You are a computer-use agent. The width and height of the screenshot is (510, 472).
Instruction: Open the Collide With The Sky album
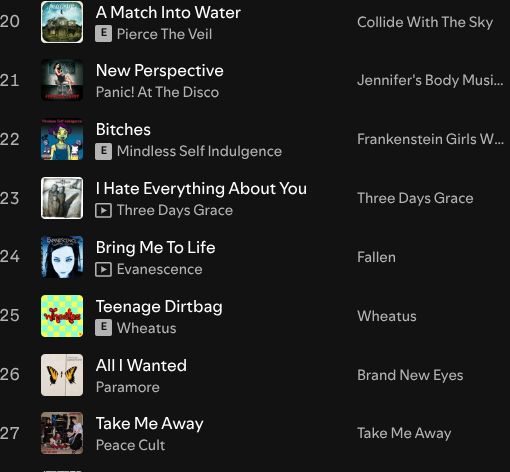pos(425,22)
